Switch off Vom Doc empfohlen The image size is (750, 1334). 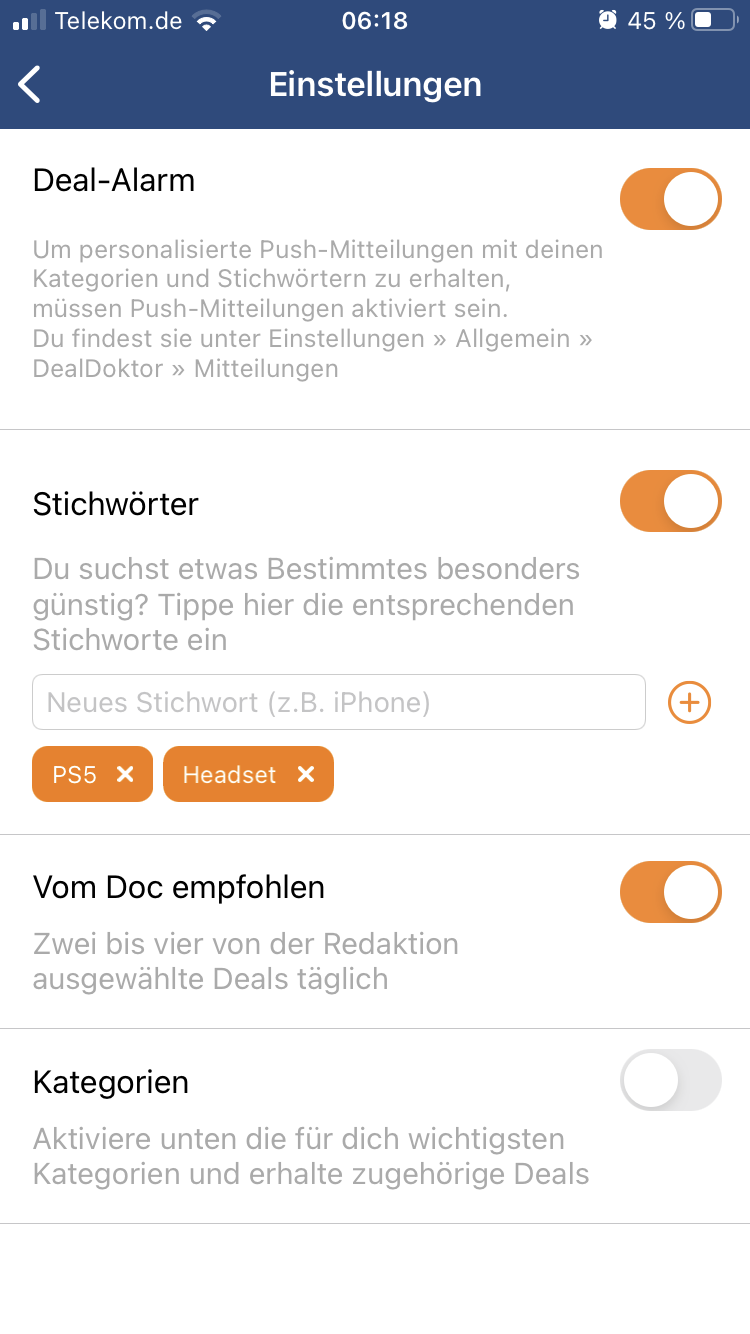[671, 892]
